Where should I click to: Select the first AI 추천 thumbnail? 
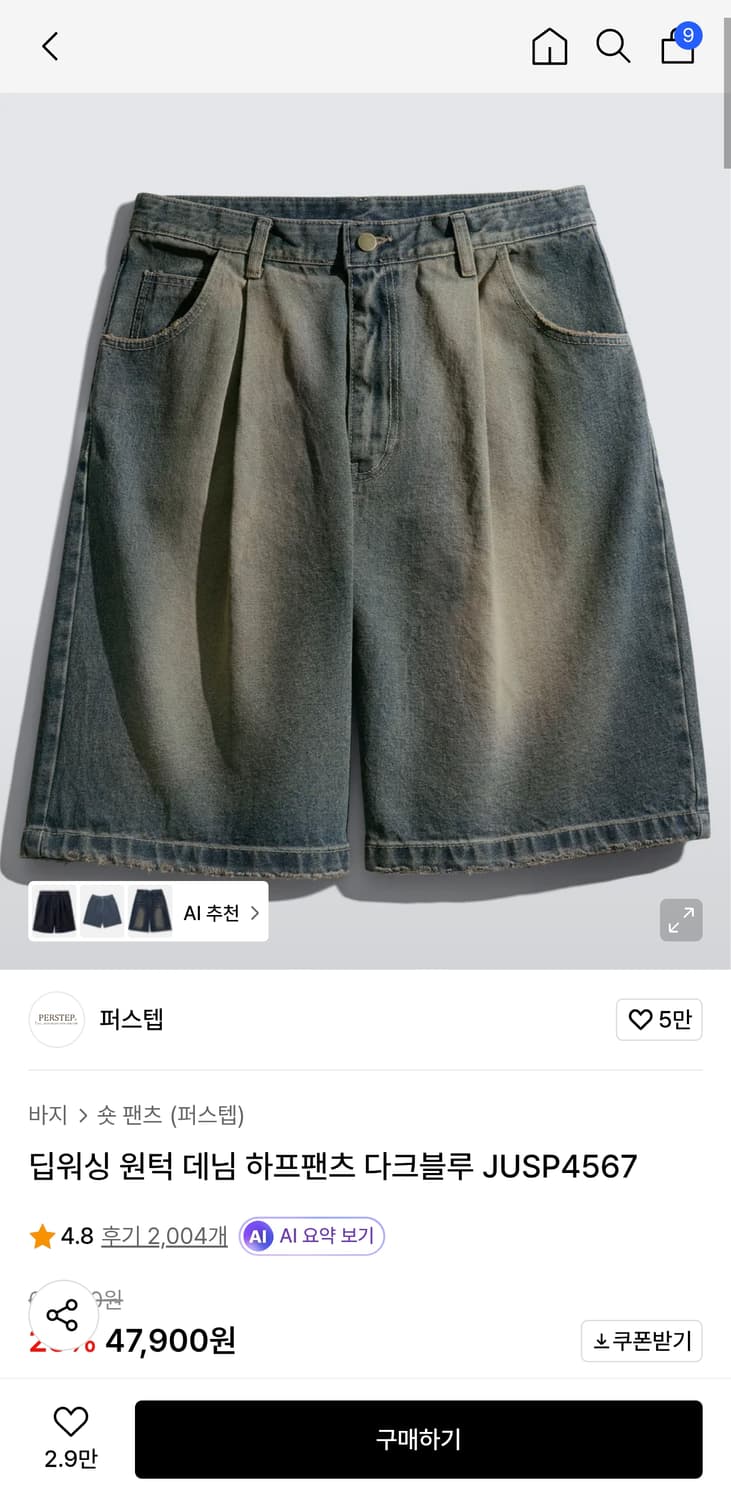coord(53,913)
